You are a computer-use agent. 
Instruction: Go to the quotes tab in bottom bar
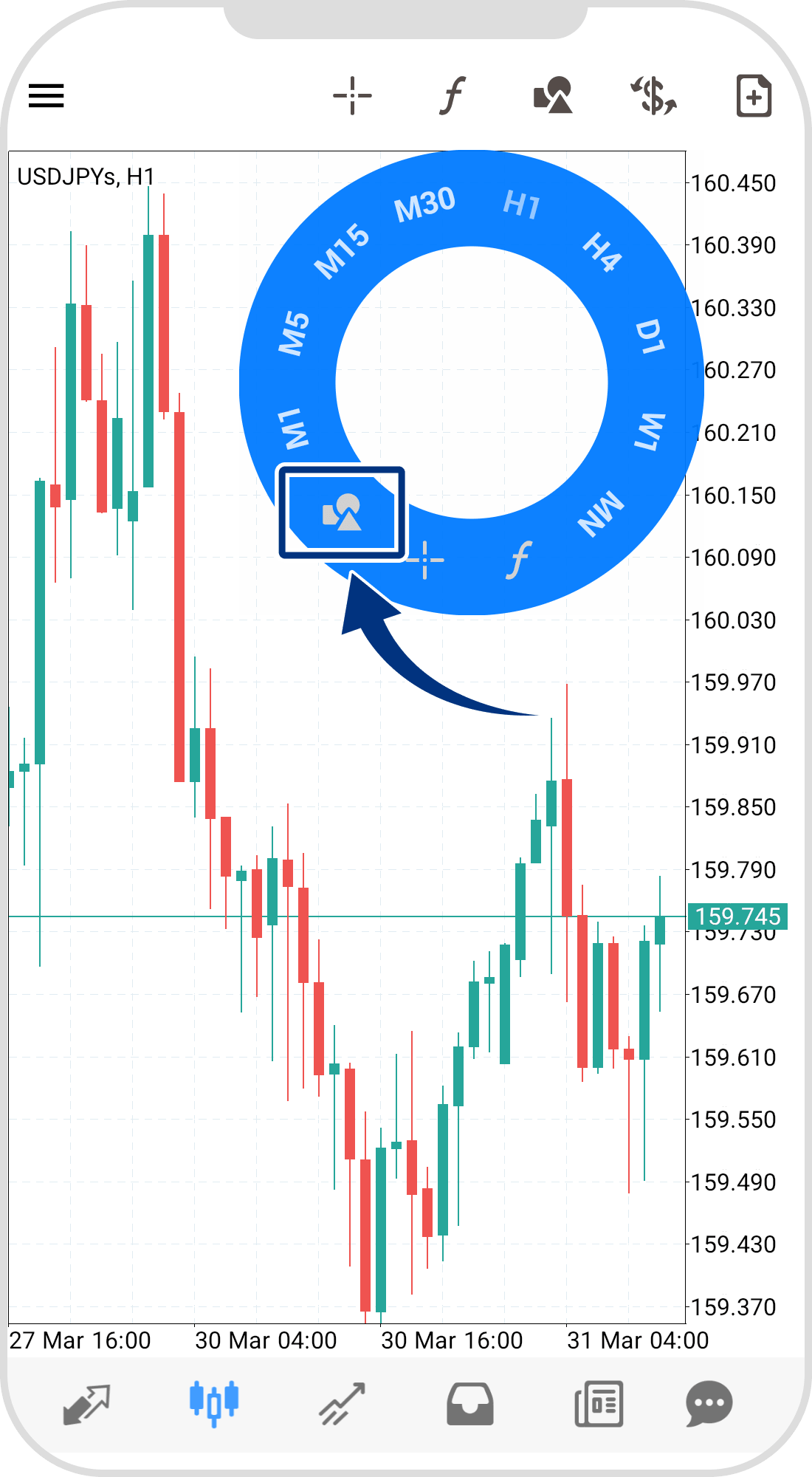(86, 1403)
